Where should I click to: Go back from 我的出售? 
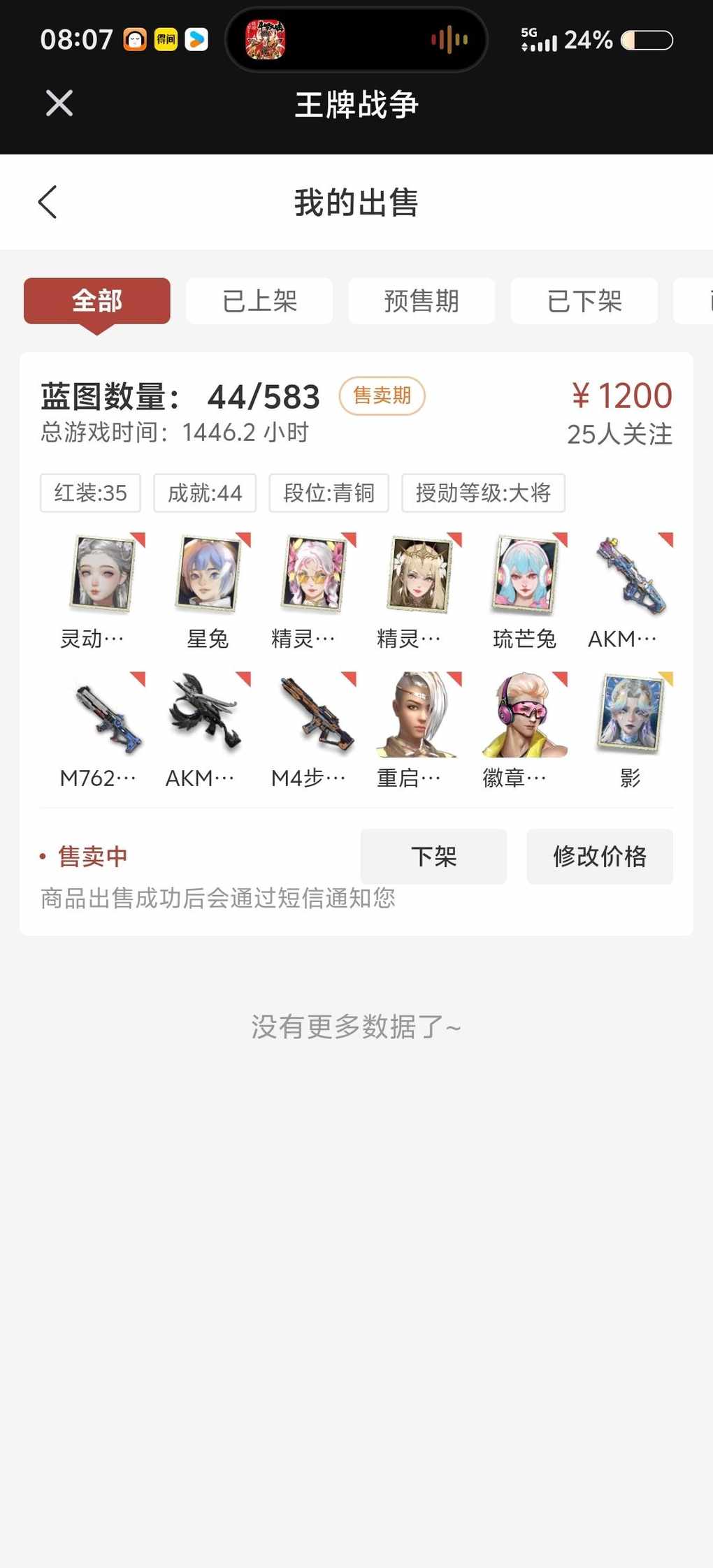coord(48,203)
